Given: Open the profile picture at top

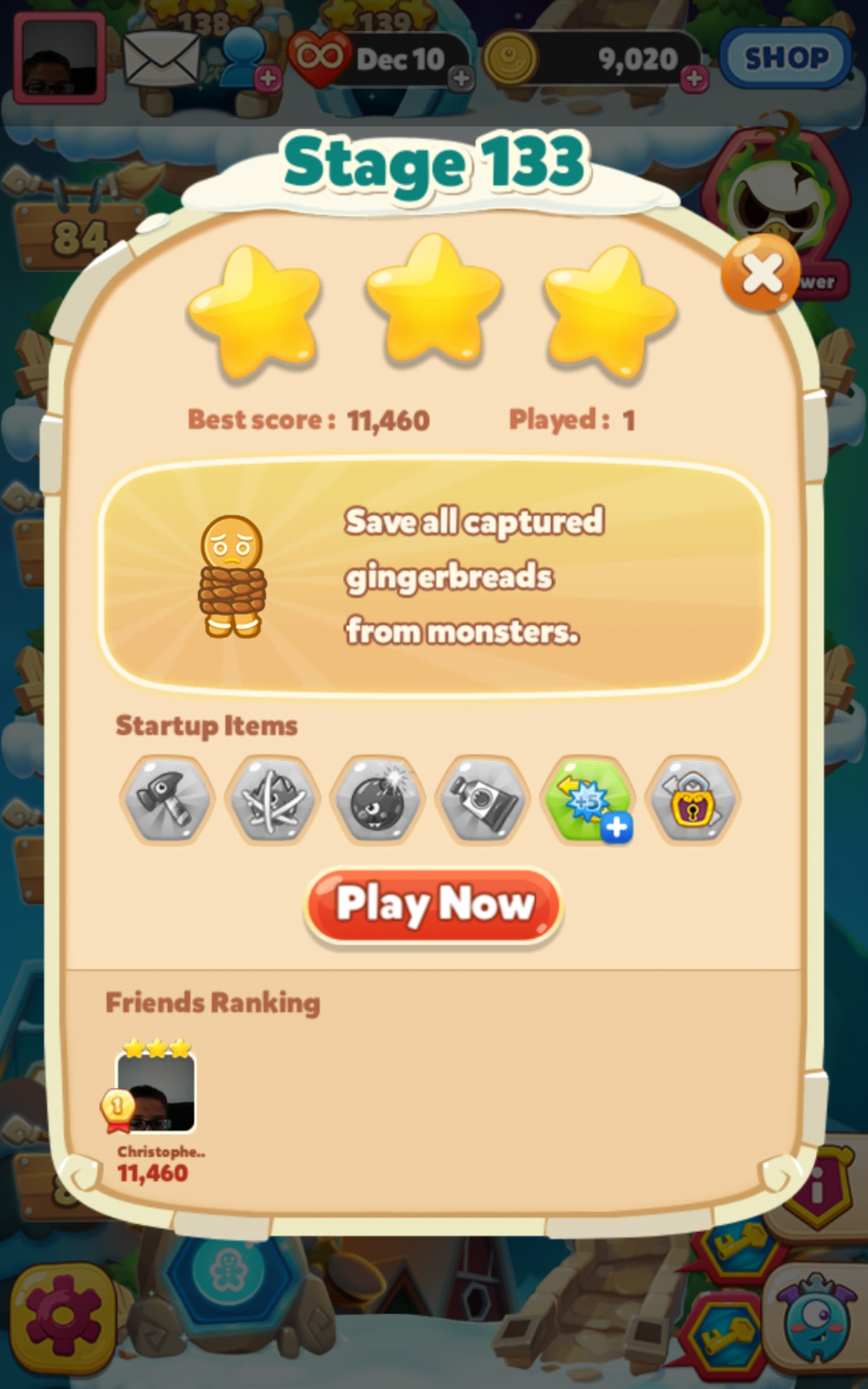Looking at the screenshot, I should pos(59,58).
